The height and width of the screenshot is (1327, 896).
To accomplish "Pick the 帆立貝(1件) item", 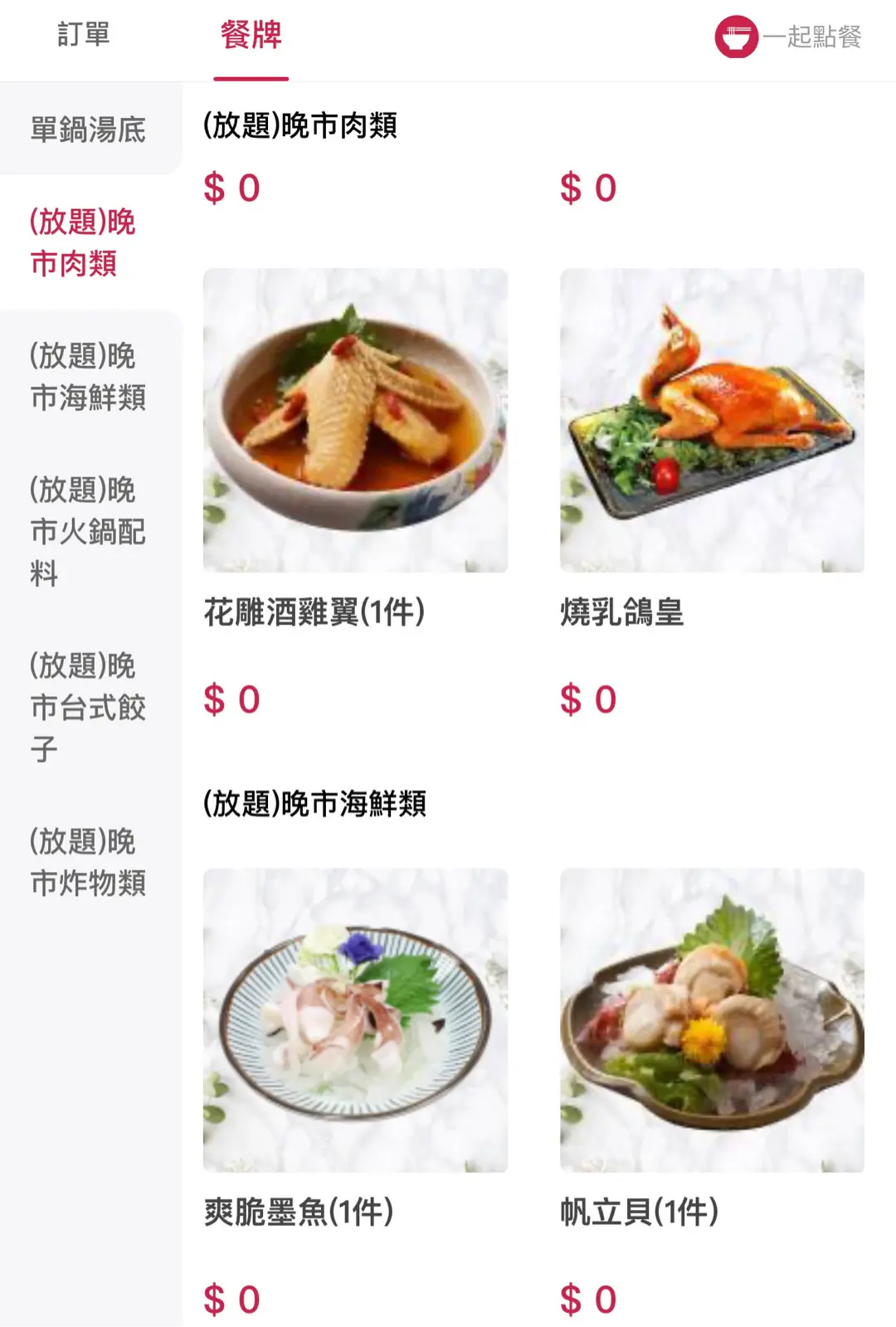I will coord(712,1021).
